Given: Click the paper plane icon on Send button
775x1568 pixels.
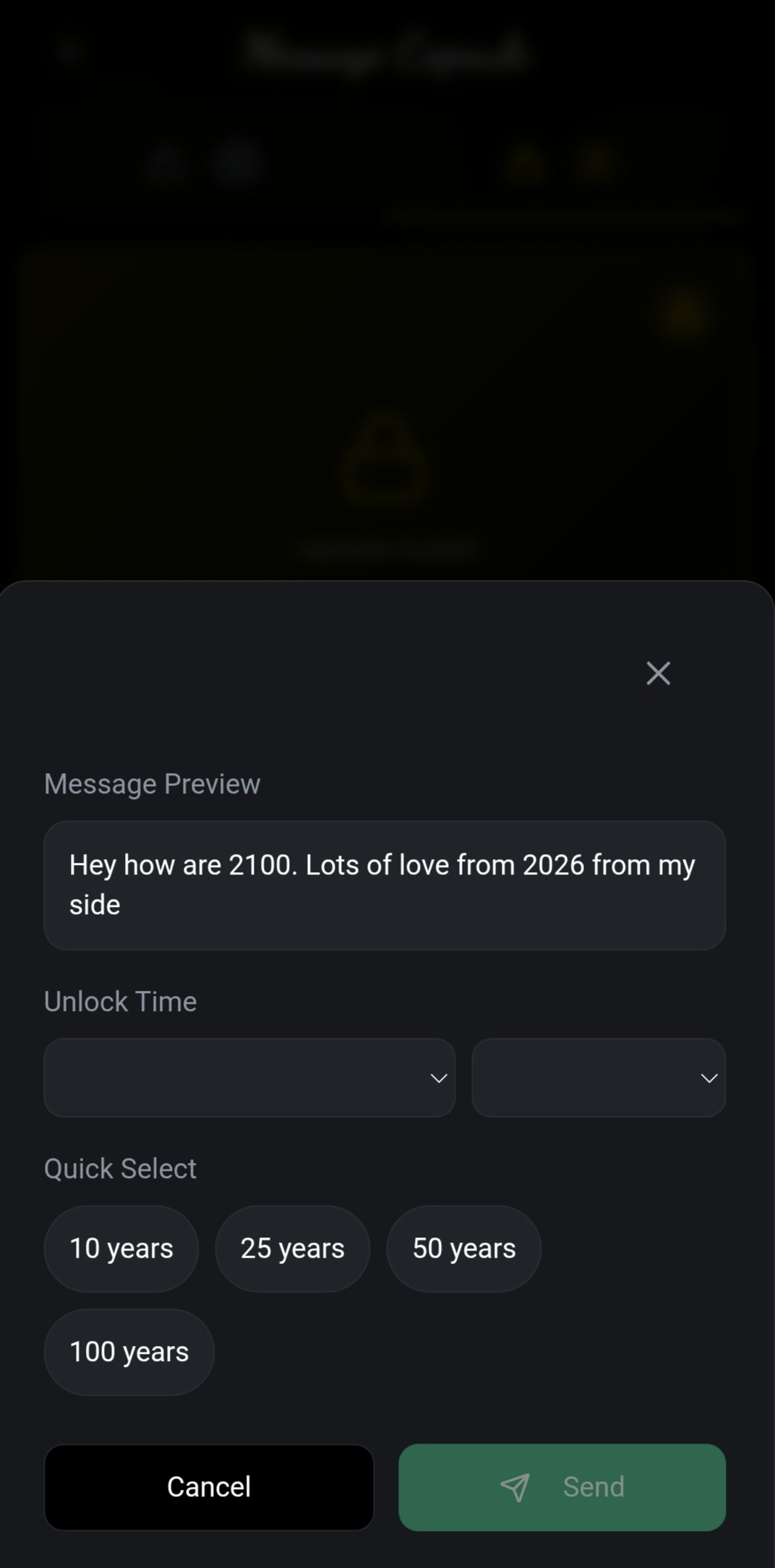Looking at the screenshot, I should click(515, 1488).
